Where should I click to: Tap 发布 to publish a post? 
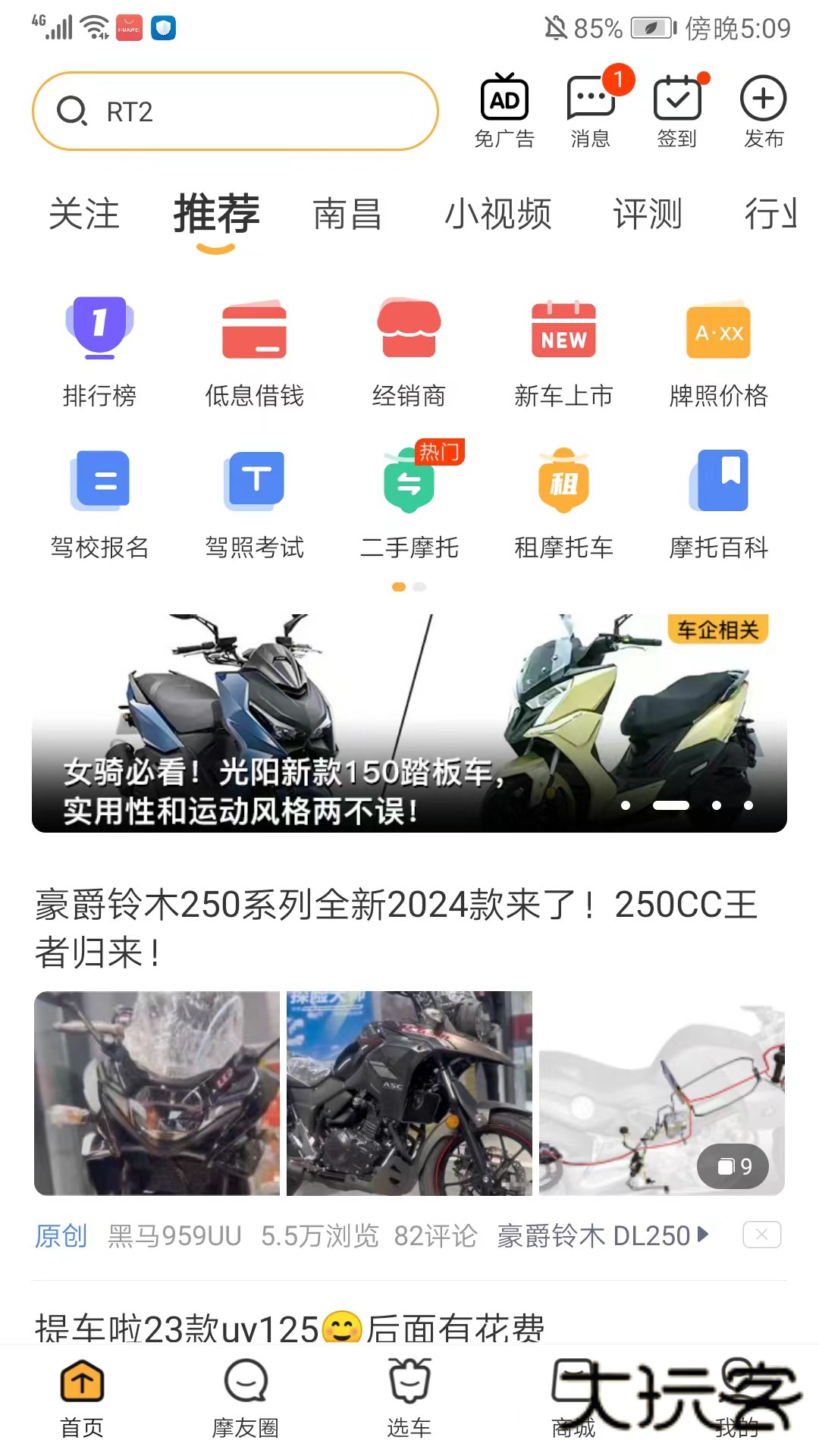coord(763,111)
